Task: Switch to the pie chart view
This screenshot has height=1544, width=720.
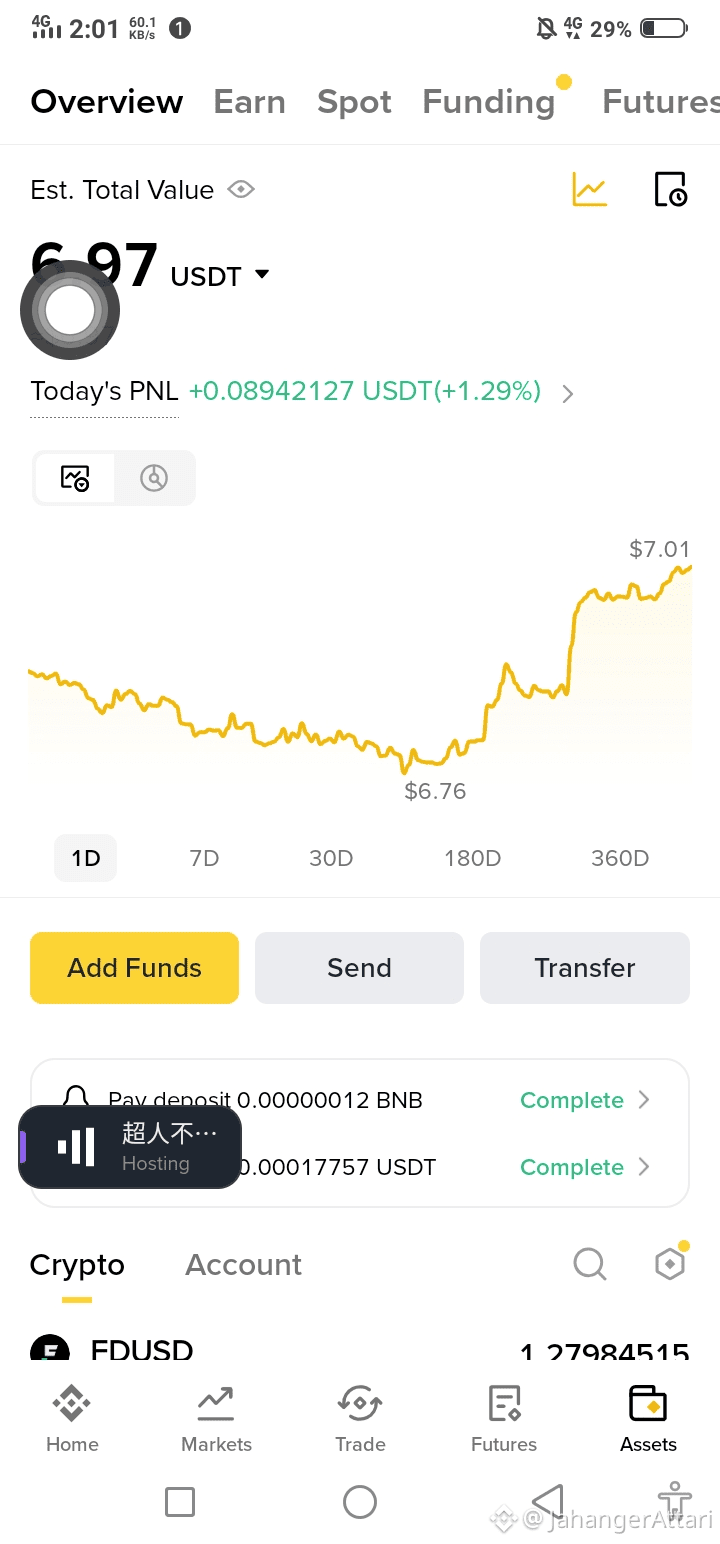Action: 154,478
